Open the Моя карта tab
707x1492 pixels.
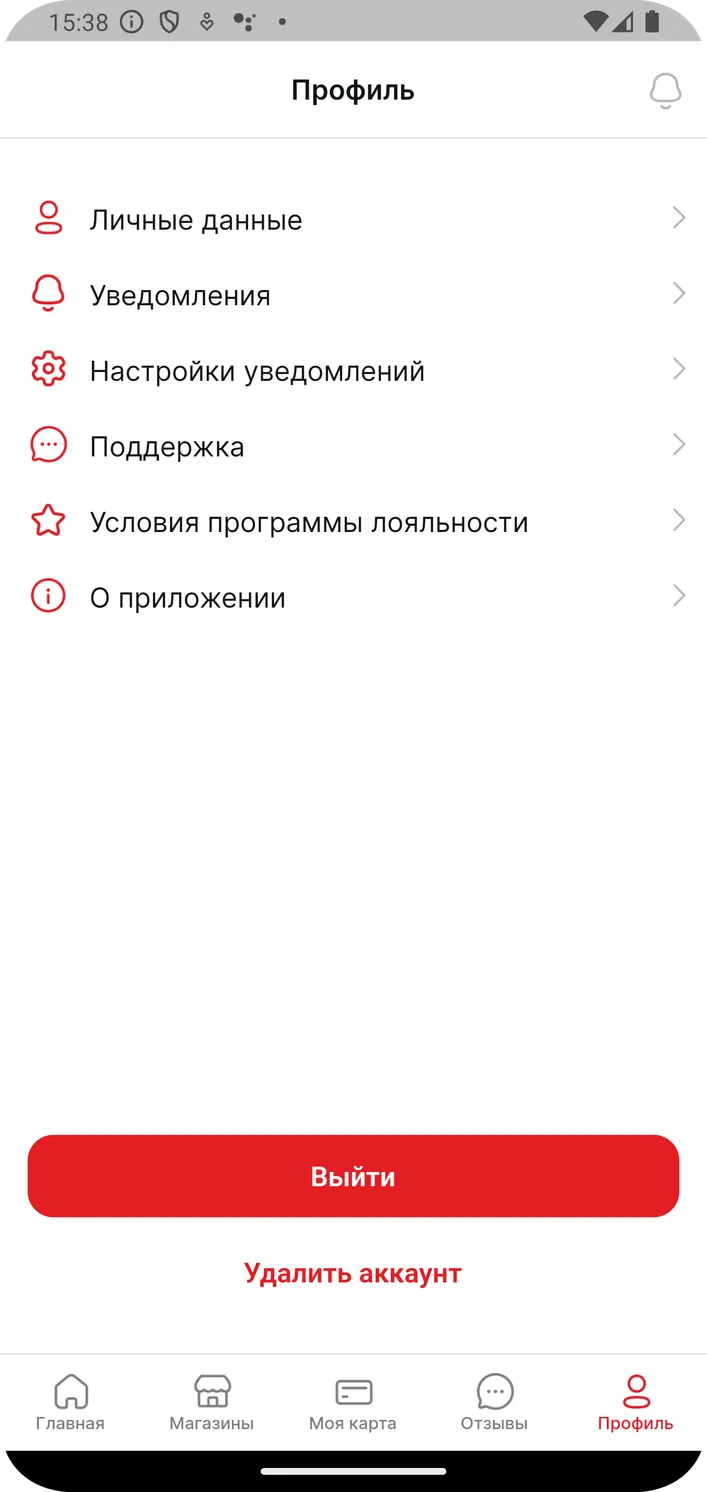click(353, 1403)
